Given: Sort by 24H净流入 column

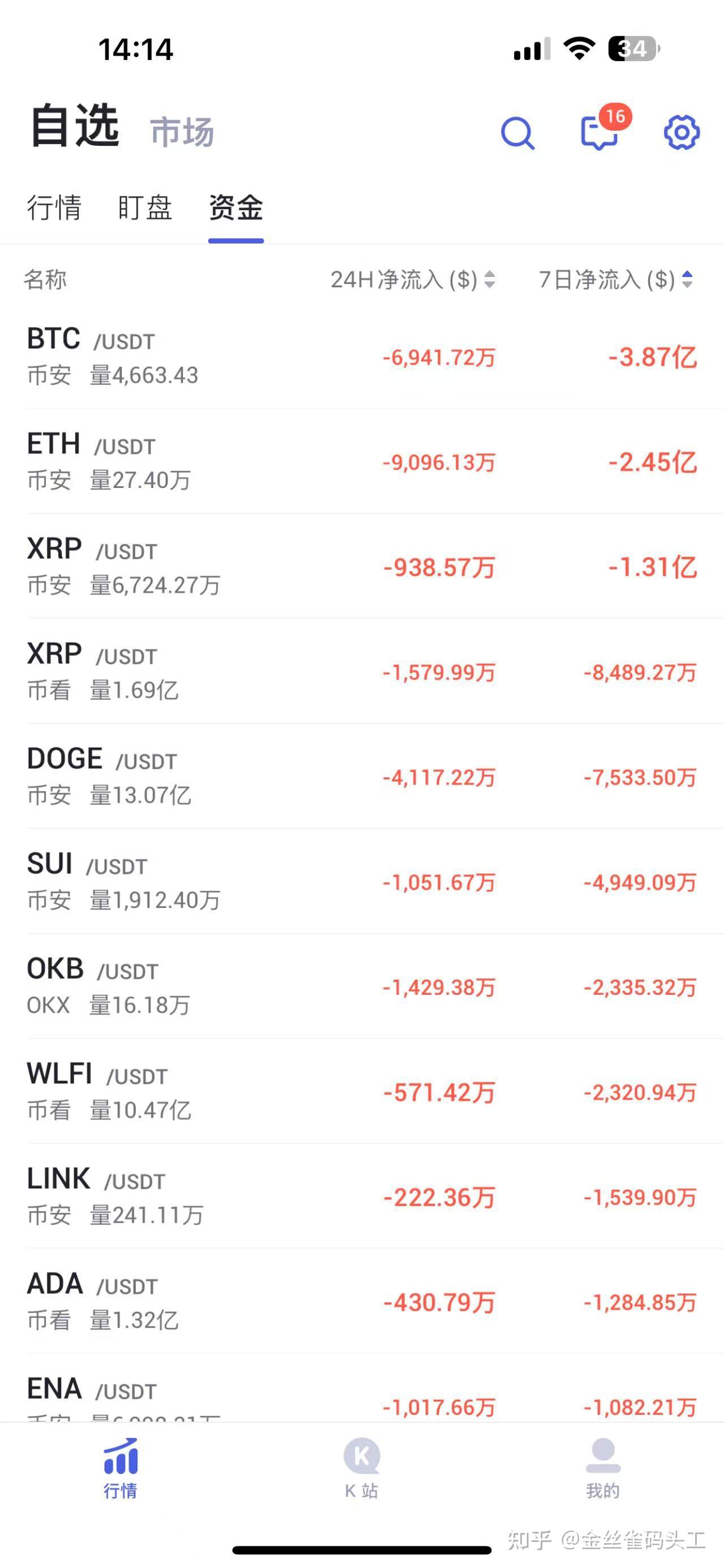Looking at the screenshot, I should click(413, 280).
